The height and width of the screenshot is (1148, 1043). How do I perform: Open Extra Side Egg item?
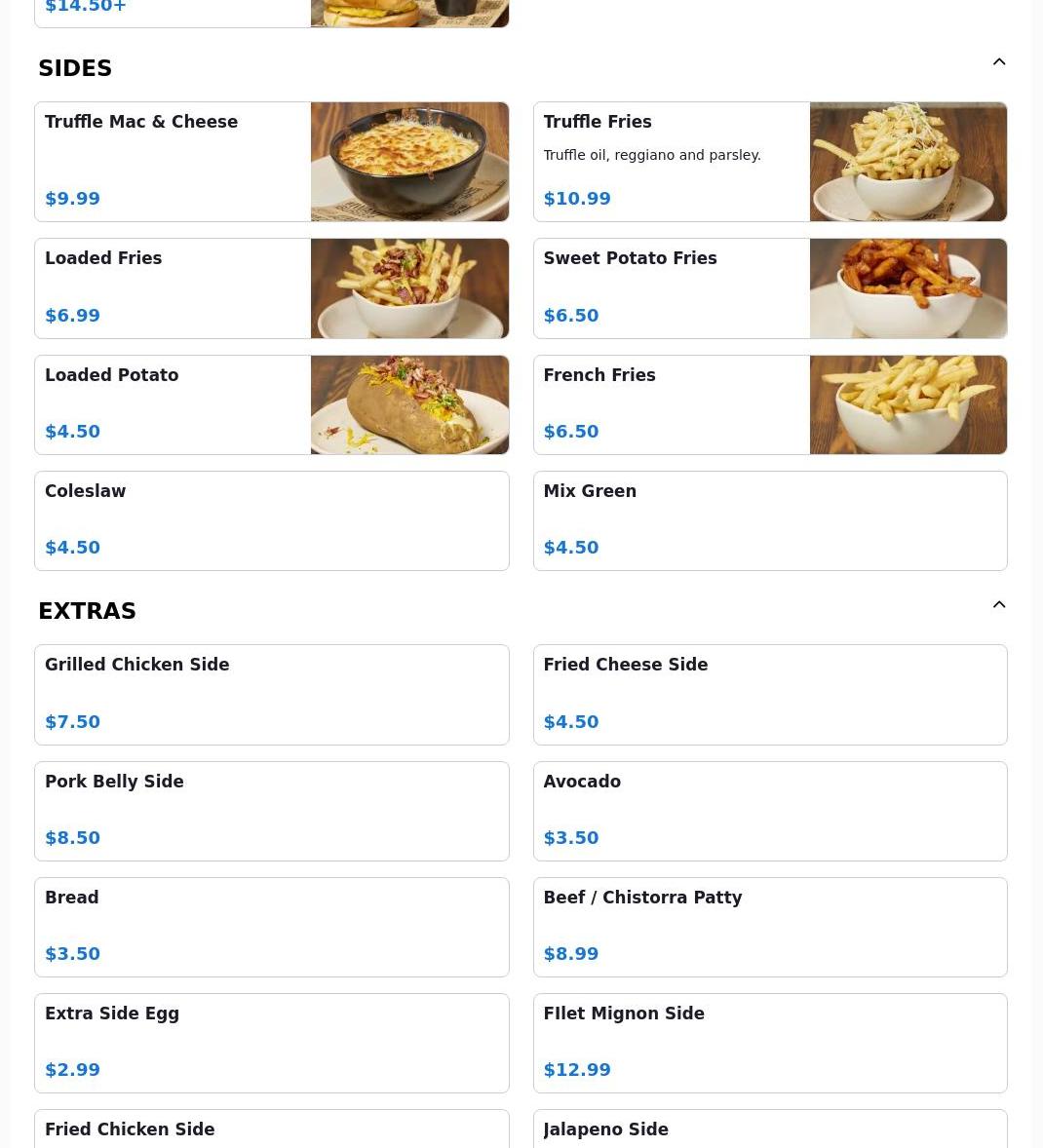point(272,1044)
